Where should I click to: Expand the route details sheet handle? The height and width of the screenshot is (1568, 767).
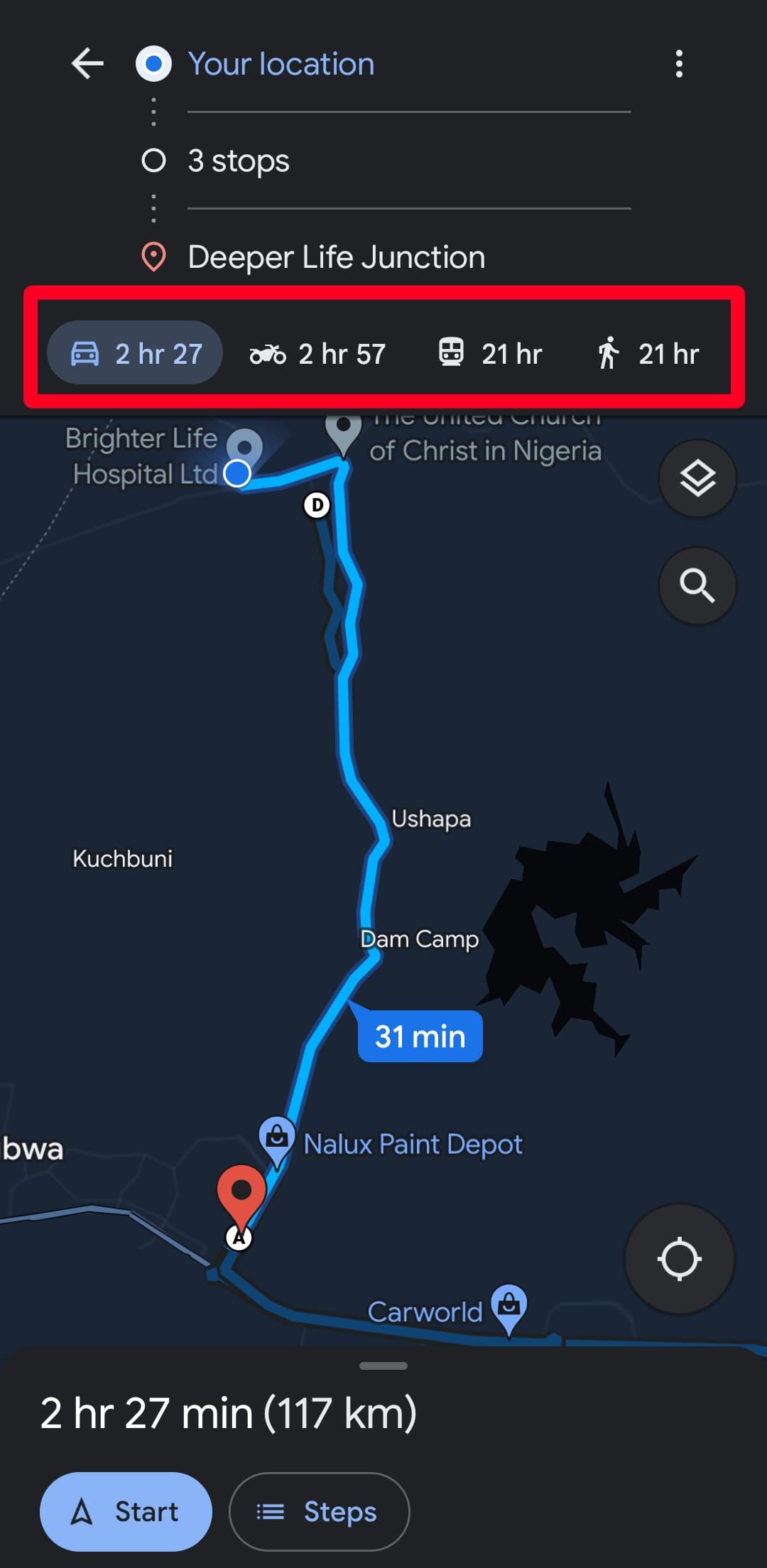(383, 1366)
